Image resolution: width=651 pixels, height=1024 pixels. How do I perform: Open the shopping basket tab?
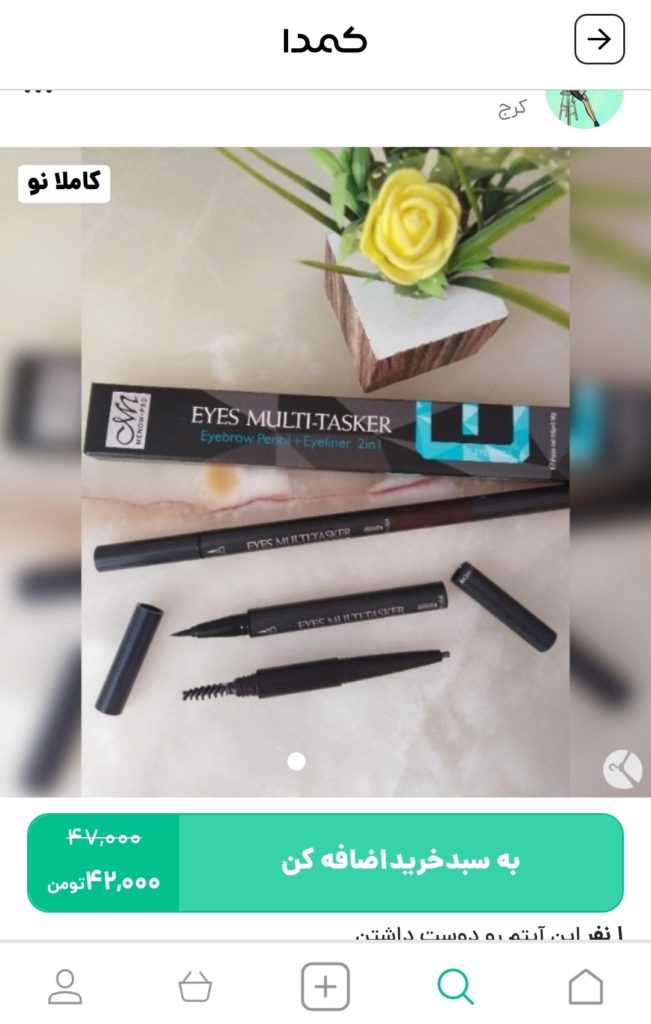pyautogui.click(x=195, y=987)
